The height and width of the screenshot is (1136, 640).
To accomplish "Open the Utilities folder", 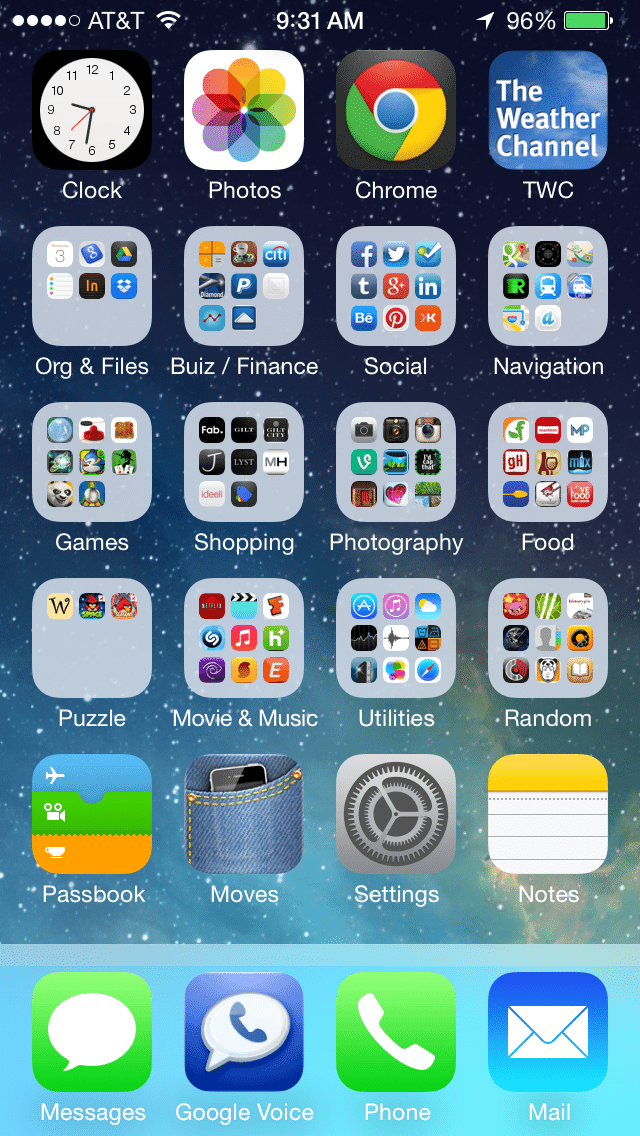I will pyautogui.click(x=396, y=638).
